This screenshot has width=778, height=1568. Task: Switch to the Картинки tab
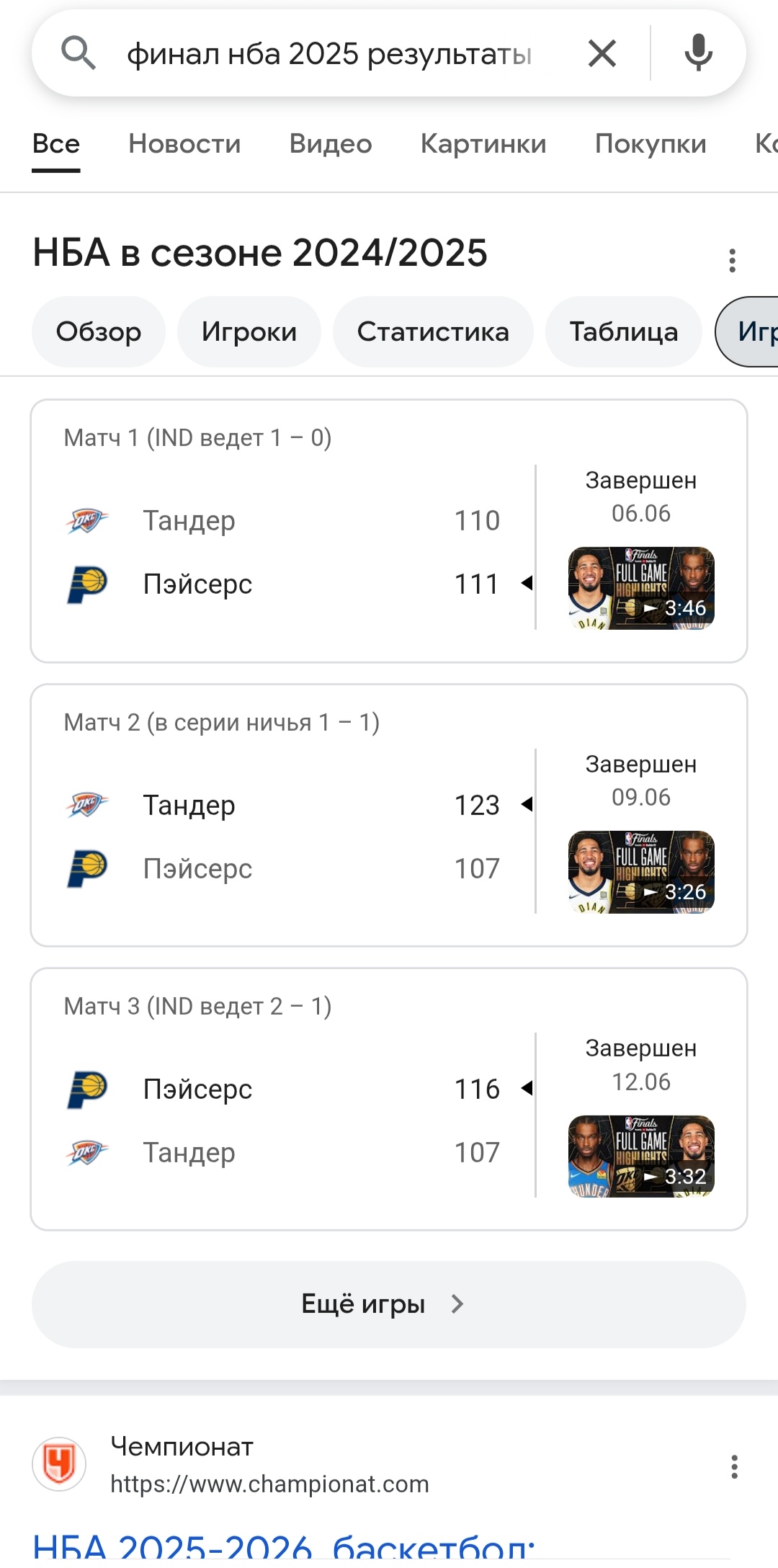pyautogui.click(x=483, y=144)
